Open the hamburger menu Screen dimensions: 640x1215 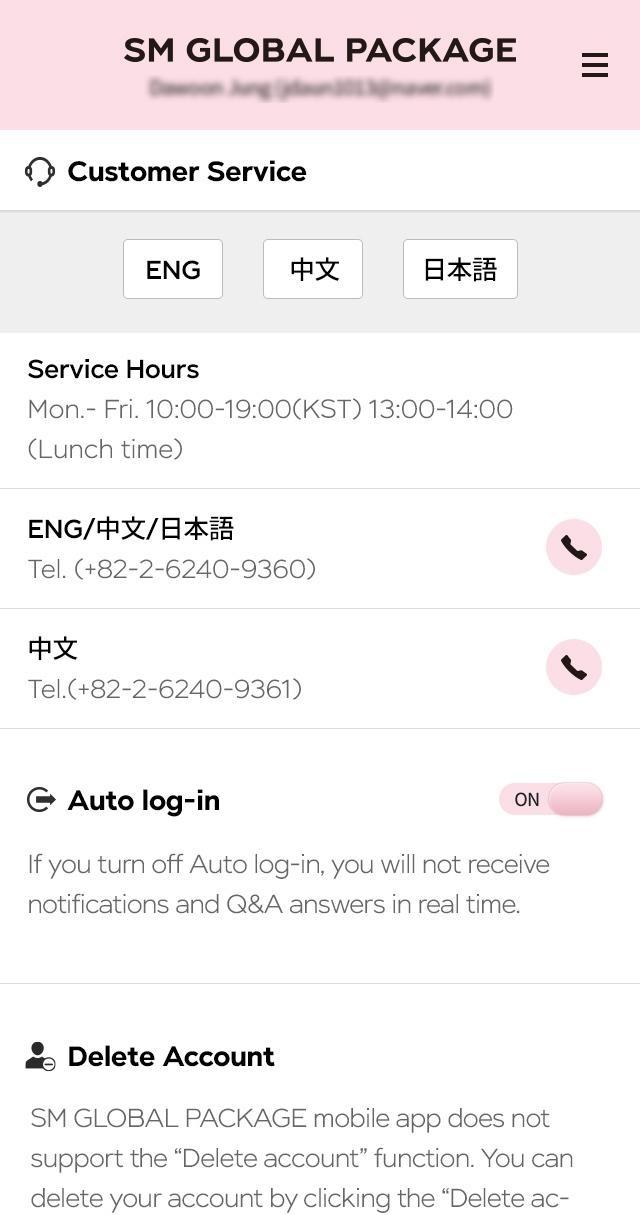[595, 65]
